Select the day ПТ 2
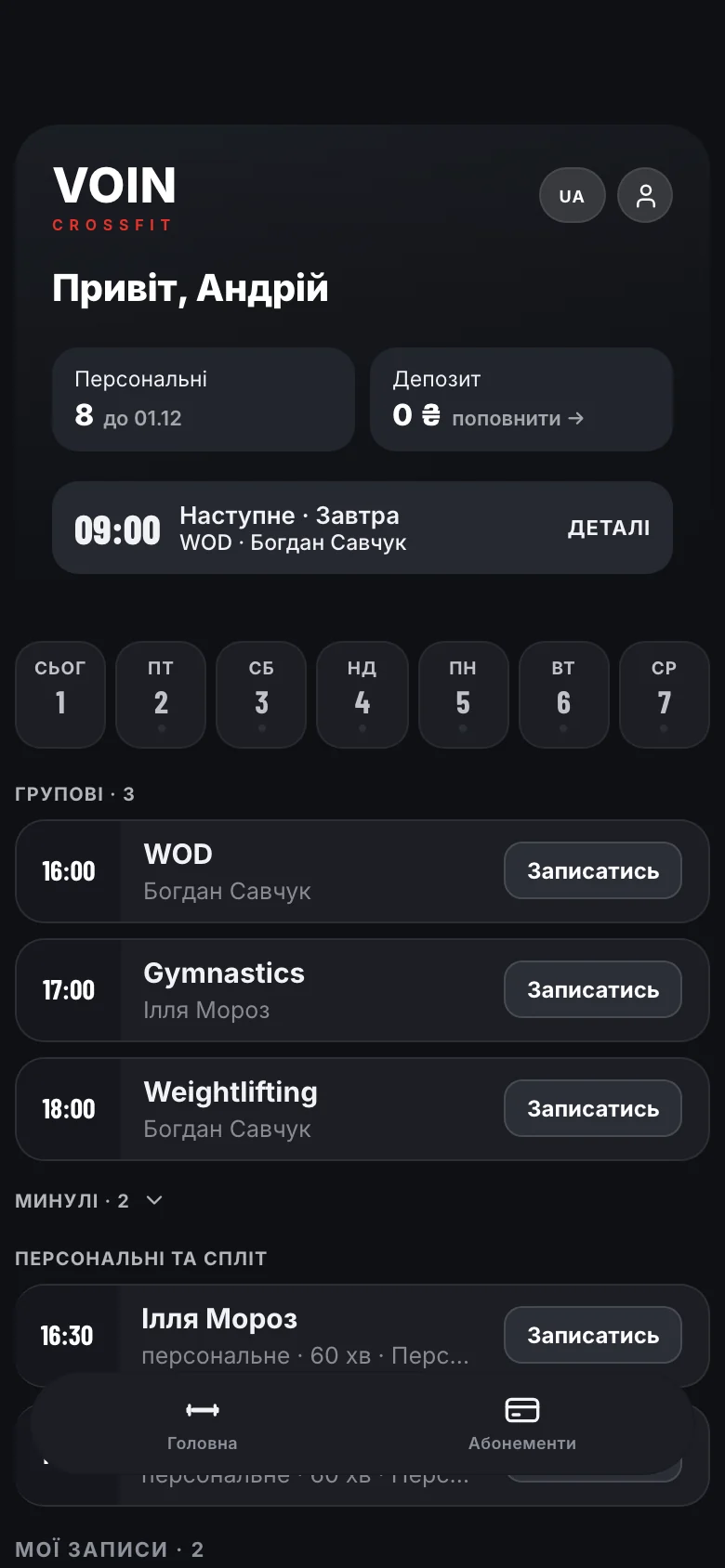The width and height of the screenshot is (725, 1568). tap(161, 694)
